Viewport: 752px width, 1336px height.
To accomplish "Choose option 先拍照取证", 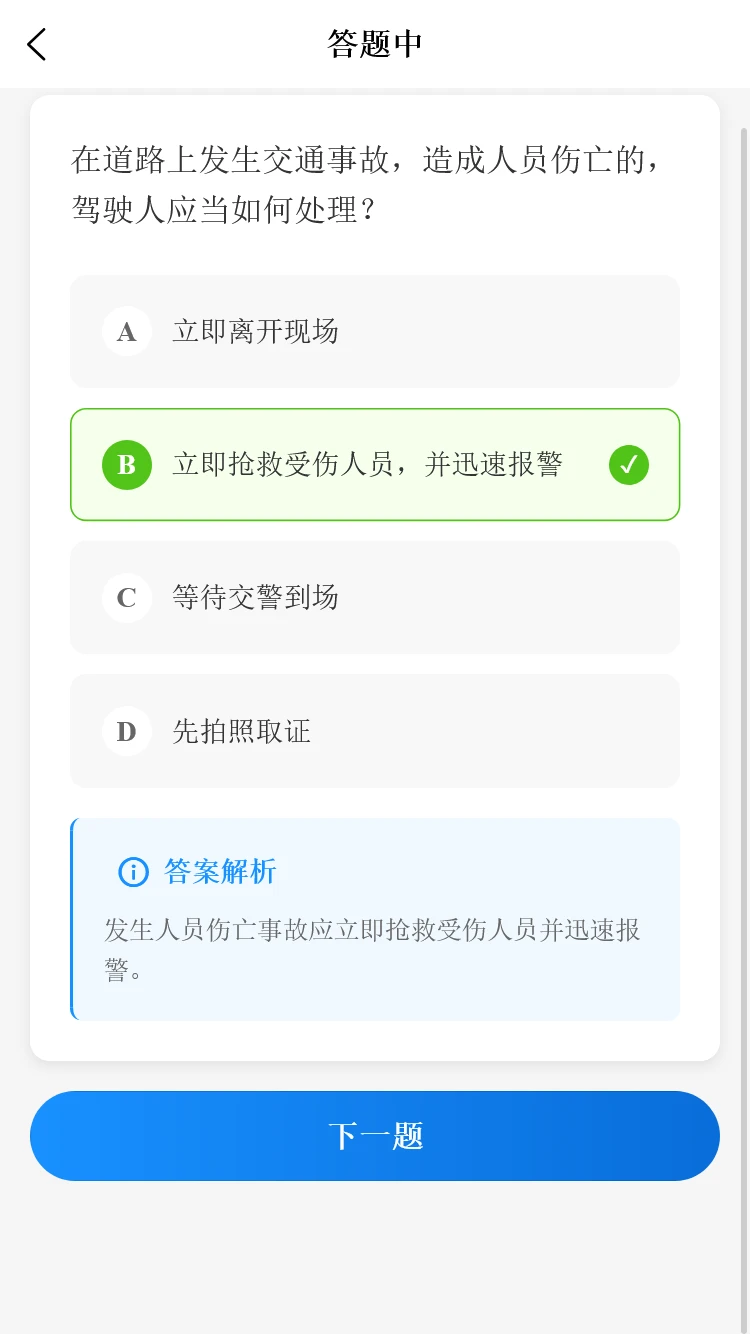I will (374, 730).
